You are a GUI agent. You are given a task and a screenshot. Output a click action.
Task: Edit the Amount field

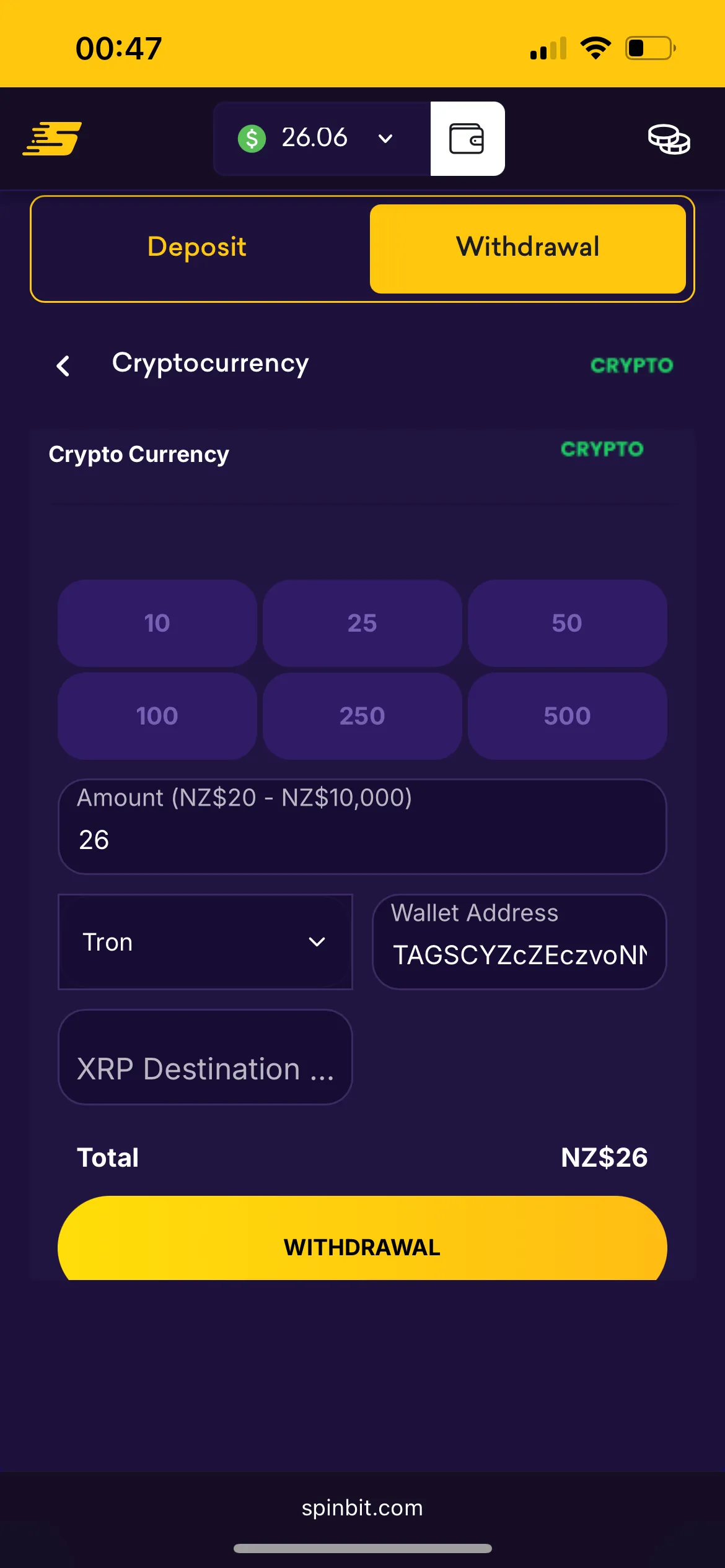[x=362, y=839]
